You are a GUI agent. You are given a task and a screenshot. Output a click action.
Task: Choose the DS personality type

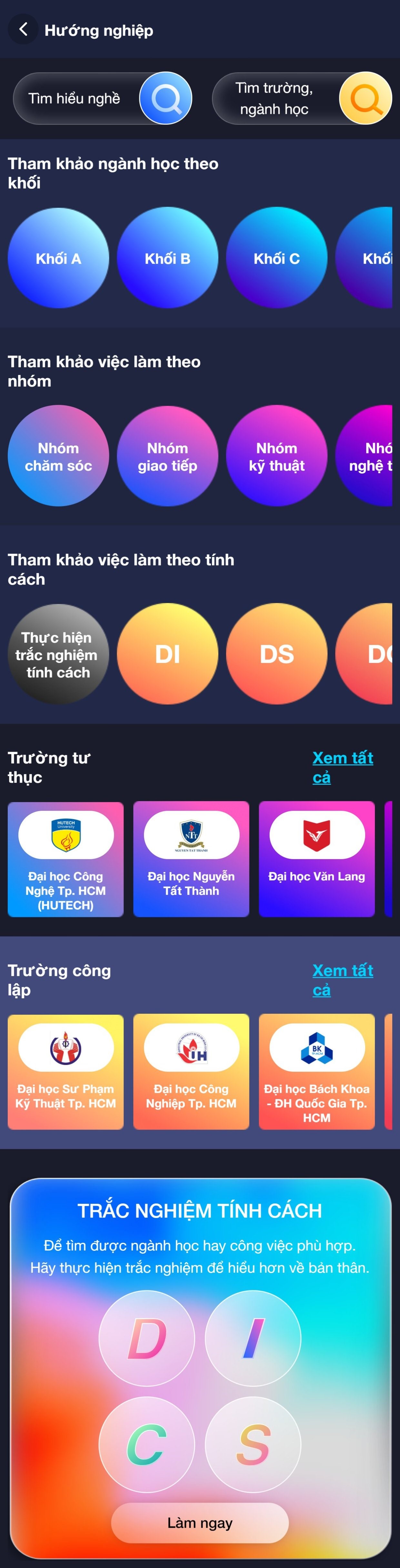click(x=276, y=654)
